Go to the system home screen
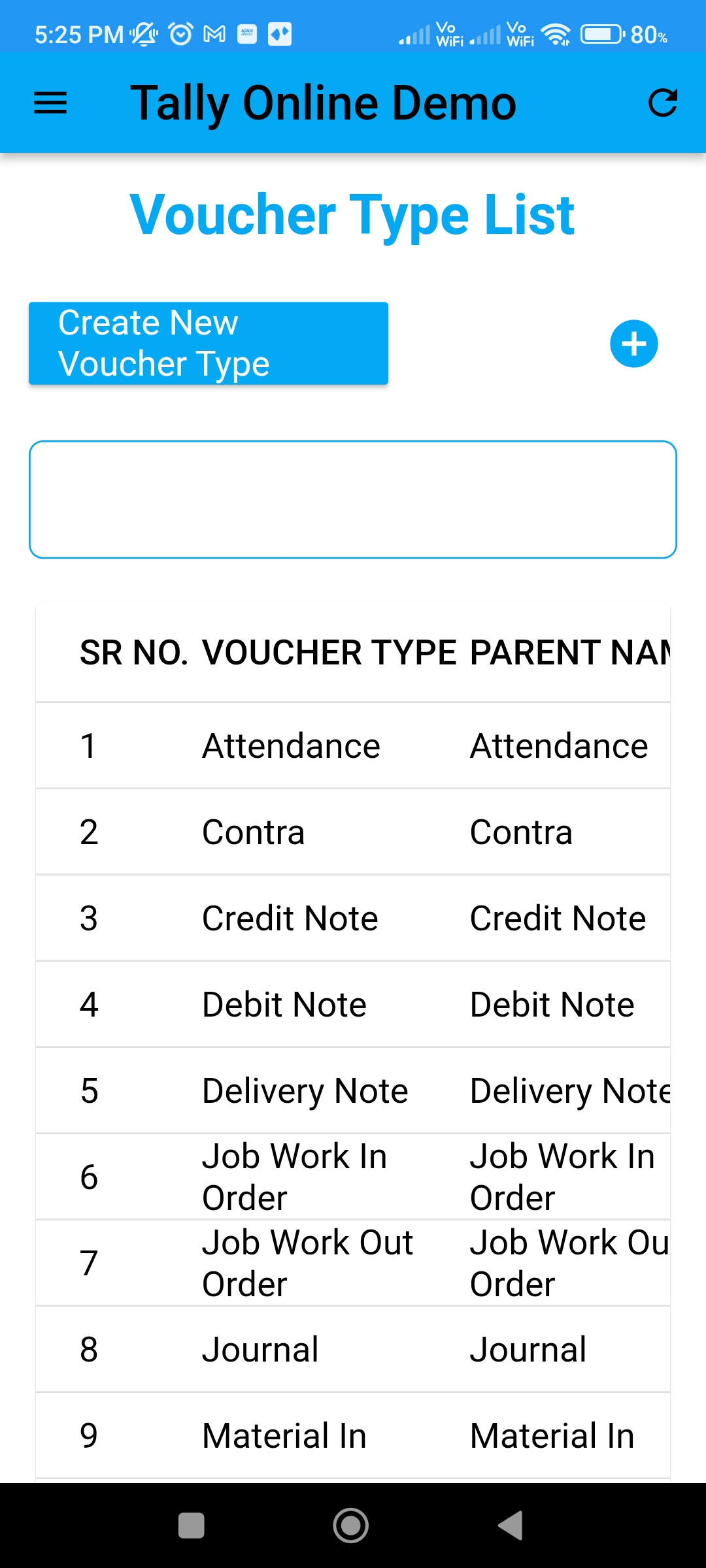This screenshot has width=706, height=1568. tap(351, 1526)
